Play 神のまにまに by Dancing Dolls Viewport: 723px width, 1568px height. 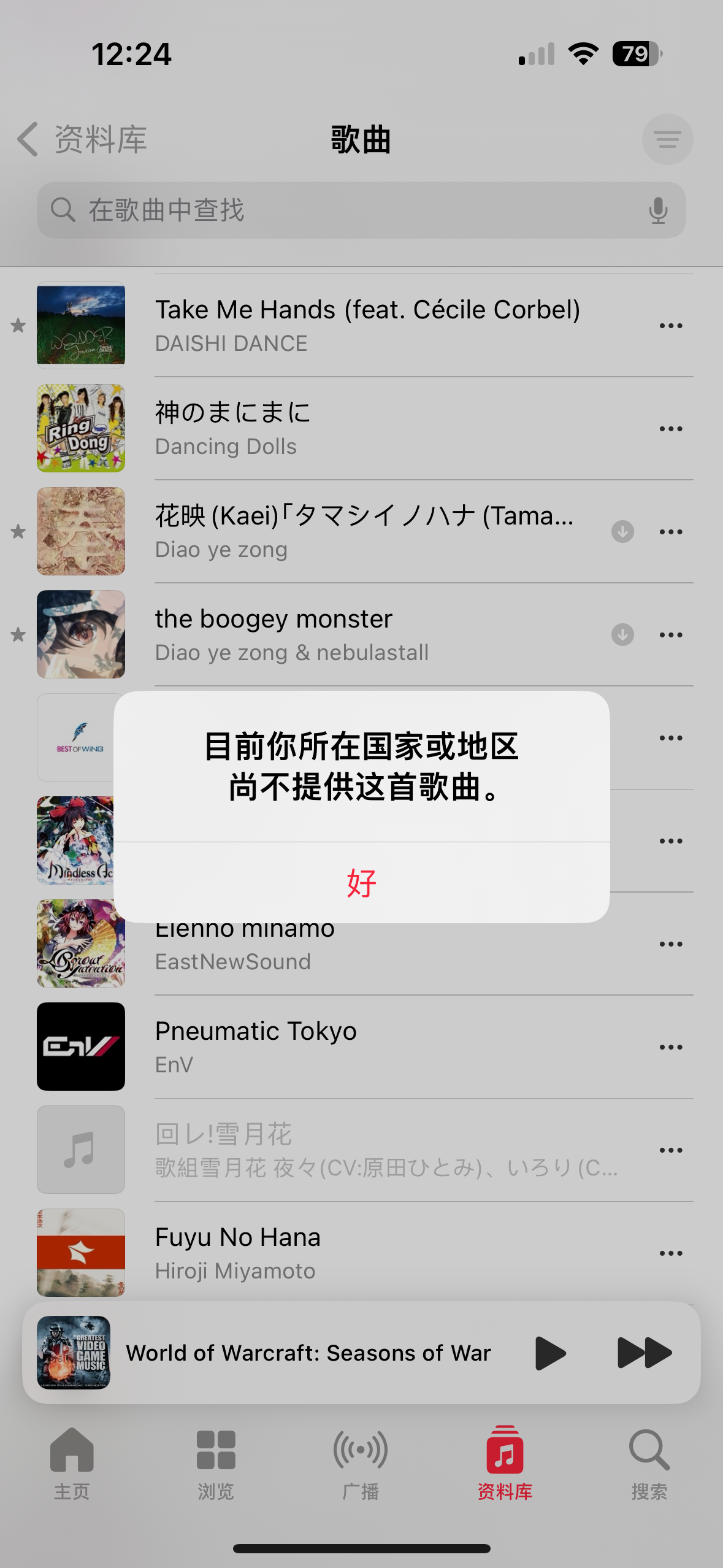click(367, 428)
